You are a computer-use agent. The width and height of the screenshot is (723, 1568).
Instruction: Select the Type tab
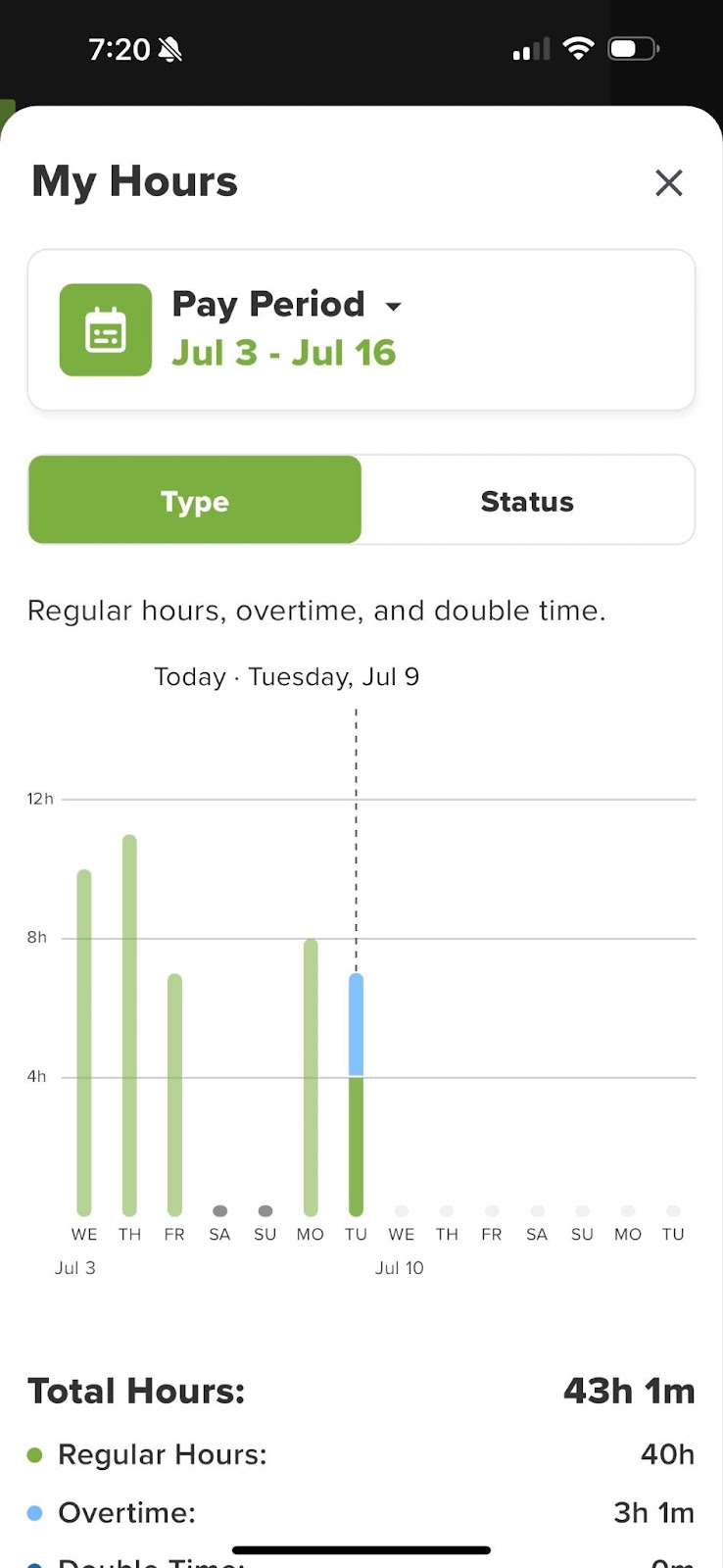point(195,501)
